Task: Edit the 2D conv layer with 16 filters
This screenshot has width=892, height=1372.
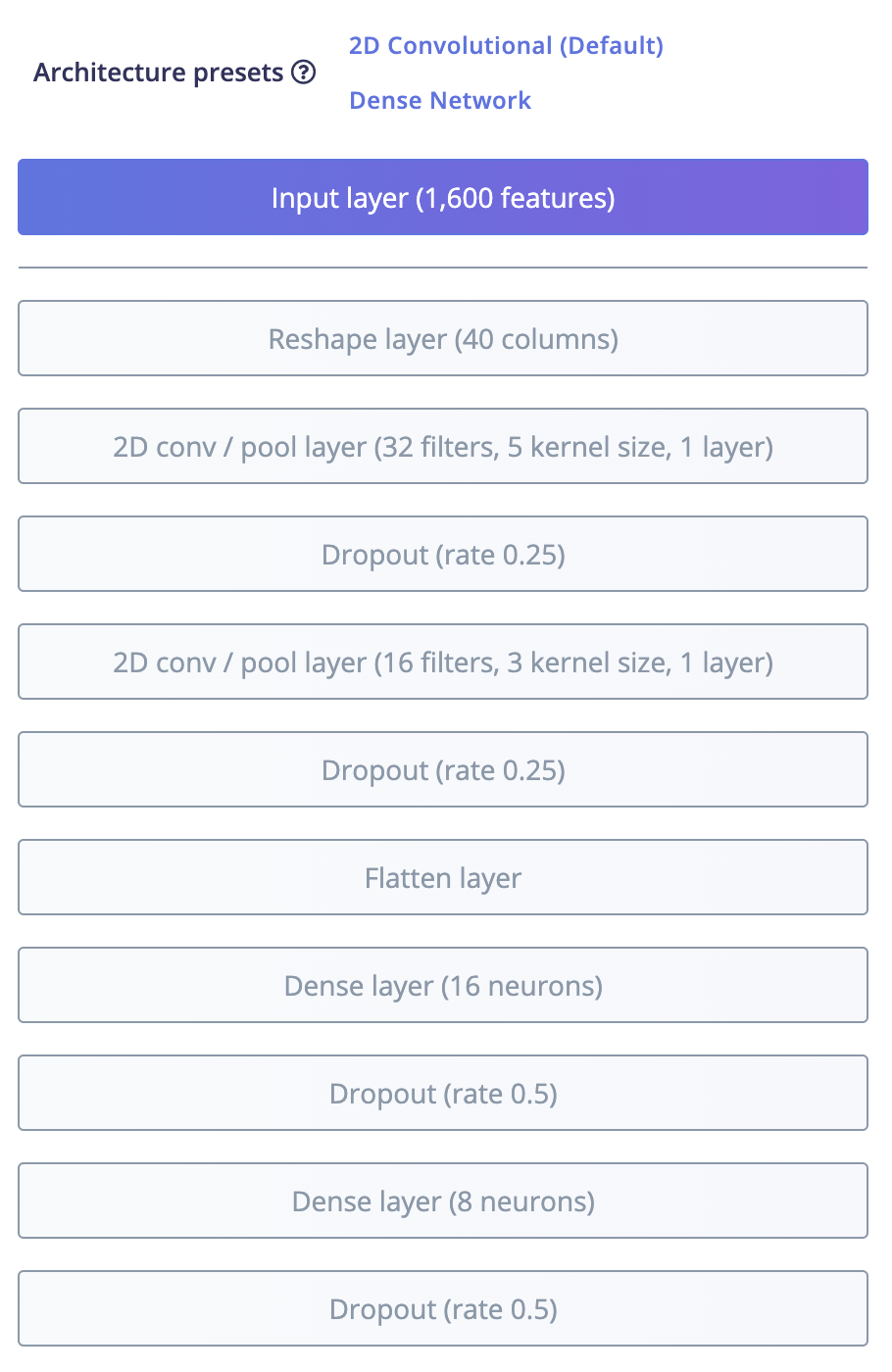Action: pyautogui.click(x=443, y=662)
